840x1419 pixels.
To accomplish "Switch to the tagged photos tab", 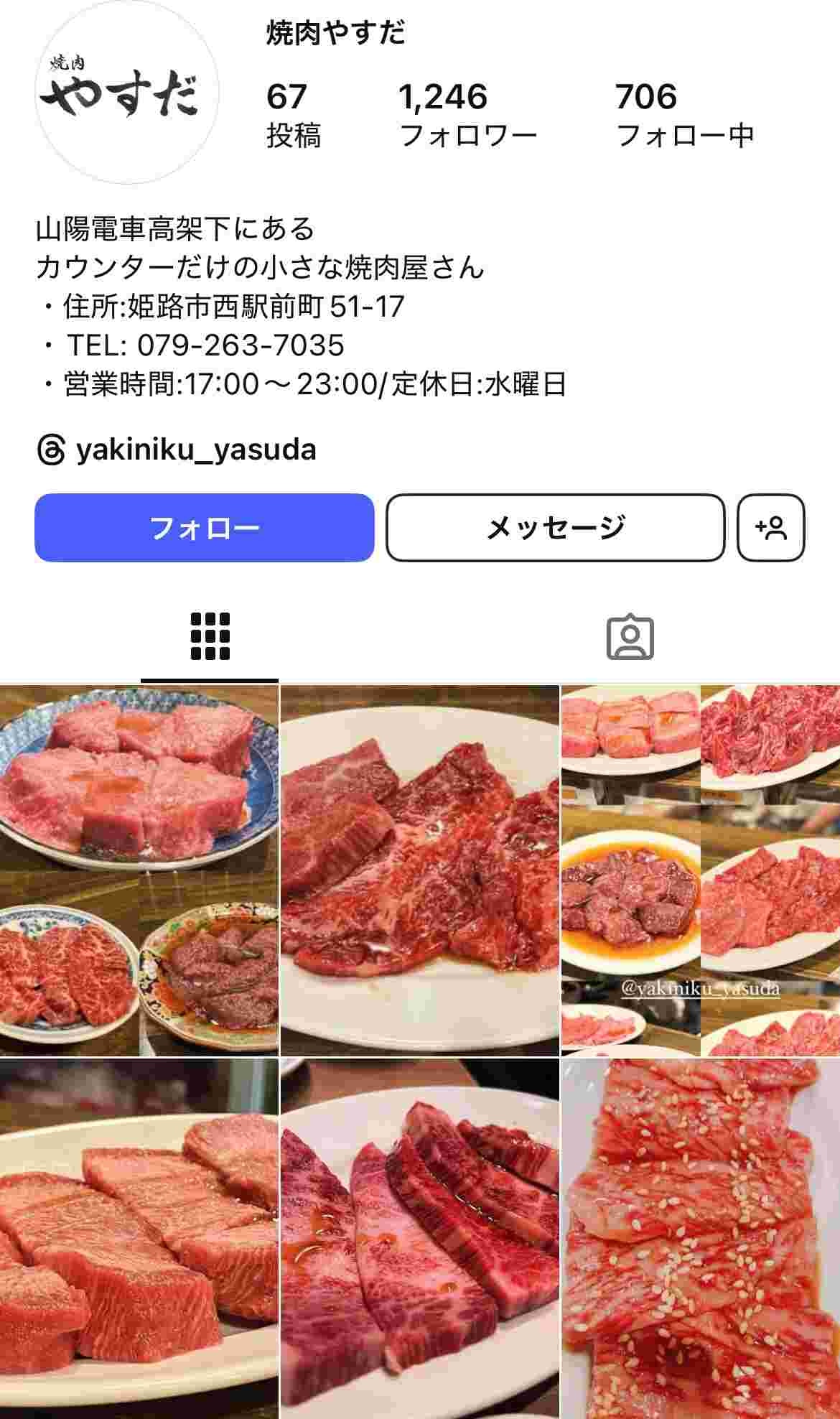I will (x=630, y=636).
